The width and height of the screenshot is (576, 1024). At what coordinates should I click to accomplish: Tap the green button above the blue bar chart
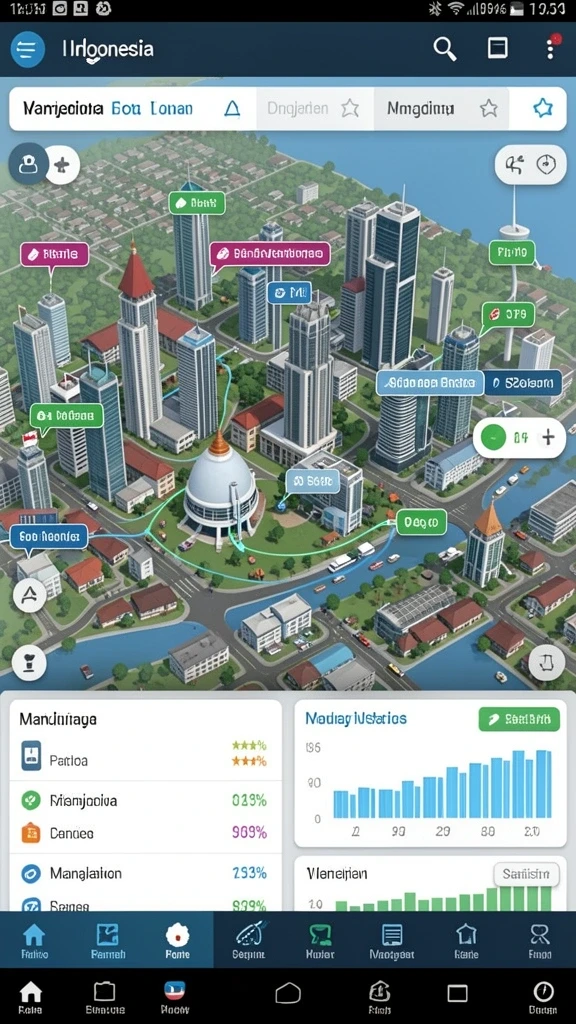click(519, 719)
